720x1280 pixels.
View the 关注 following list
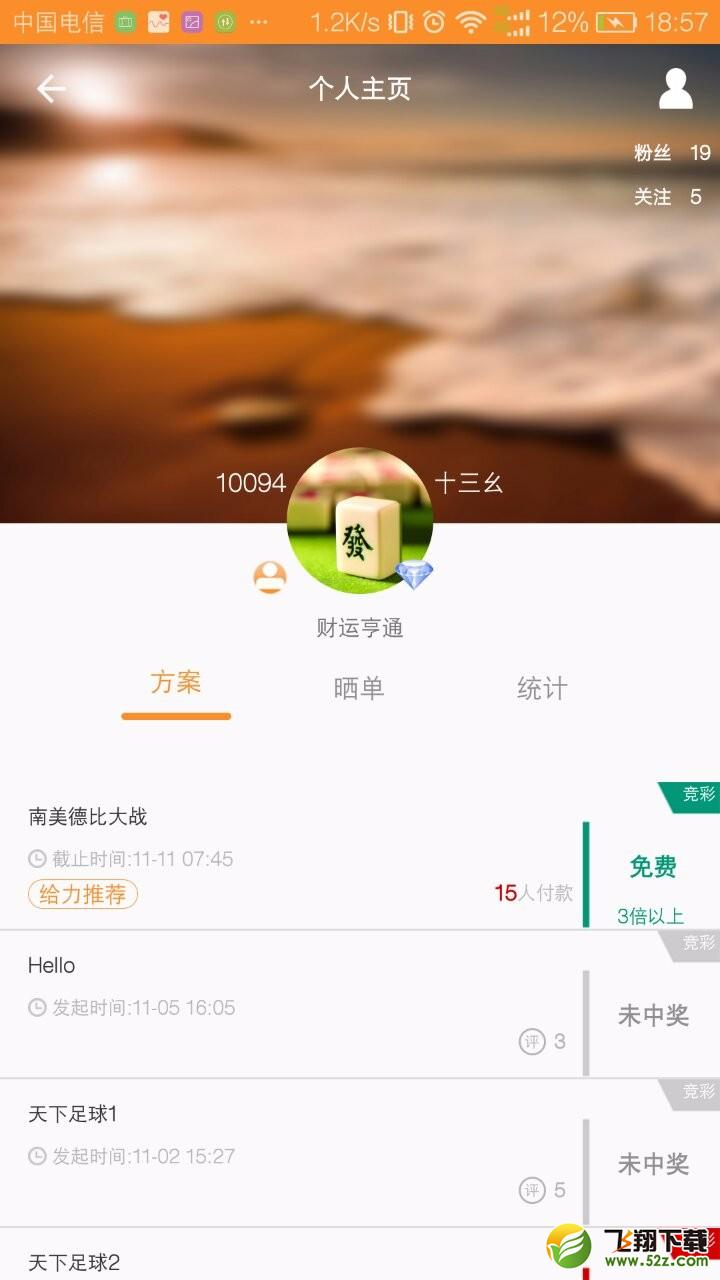(x=667, y=197)
